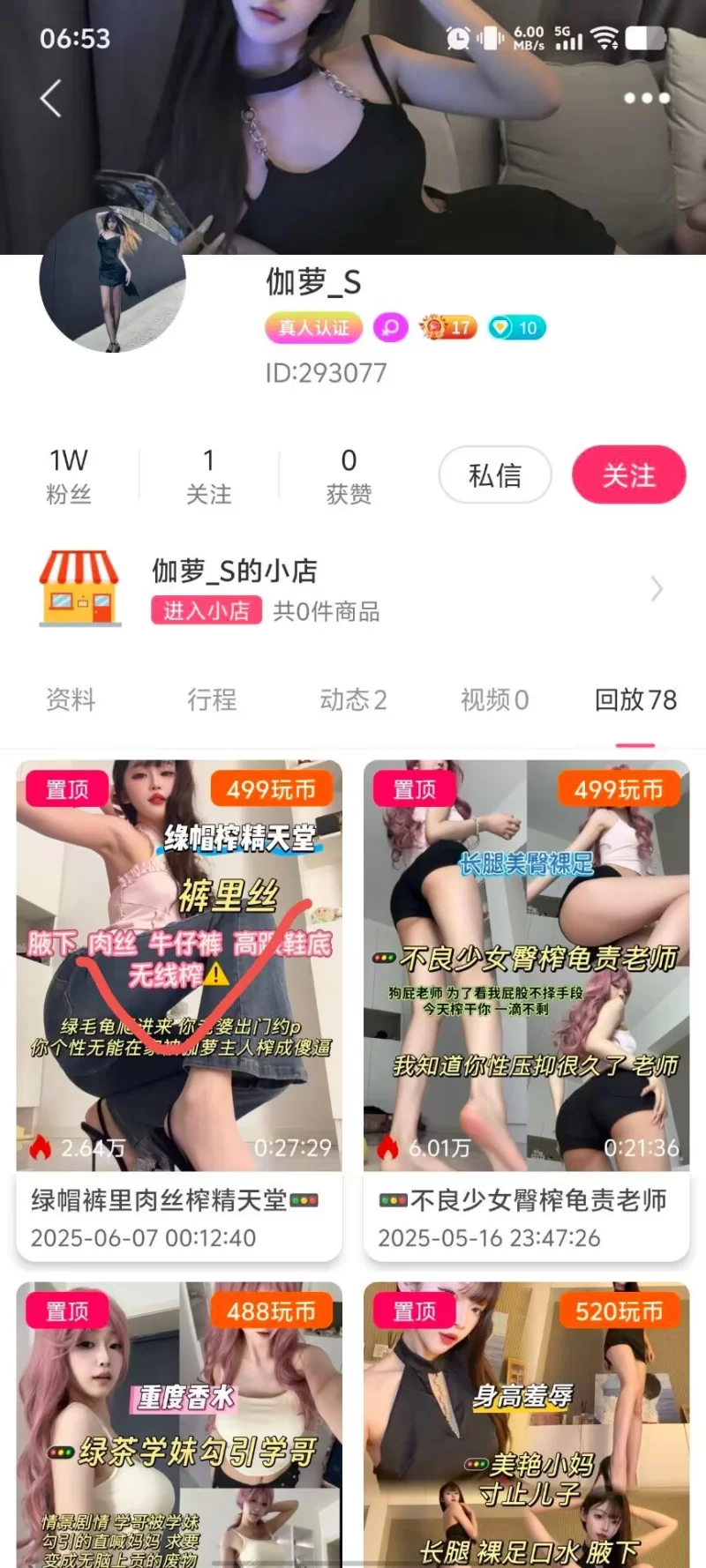The image size is (706, 1568).
Task: Switch to the 资料 tab
Action: tap(71, 700)
